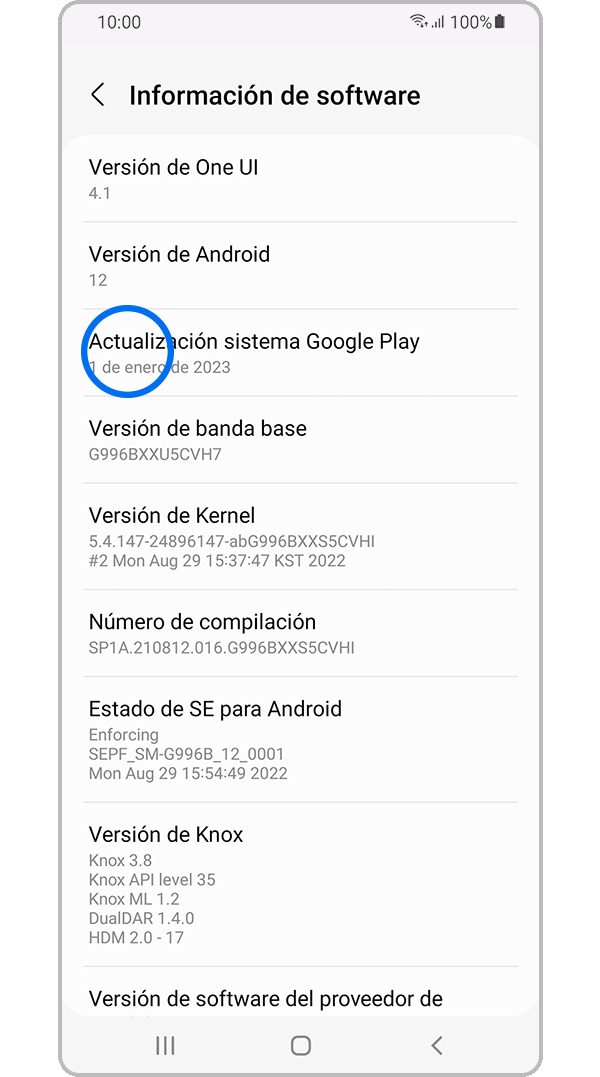The width and height of the screenshot is (600, 1077).
Task: Go back from Información de software
Action: point(98,95)
